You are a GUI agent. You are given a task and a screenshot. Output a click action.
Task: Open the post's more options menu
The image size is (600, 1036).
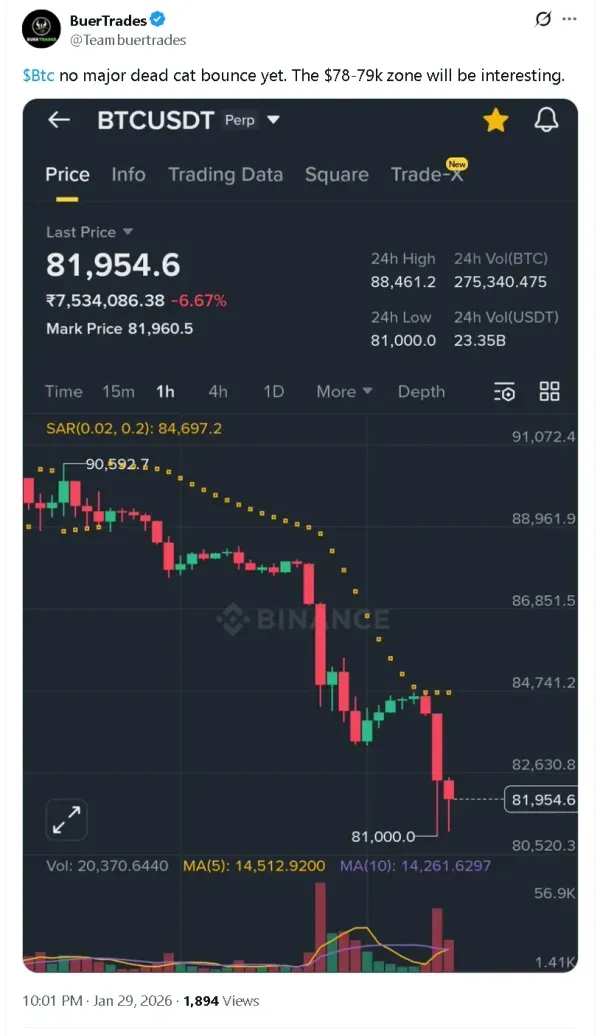tap(569, 19)
